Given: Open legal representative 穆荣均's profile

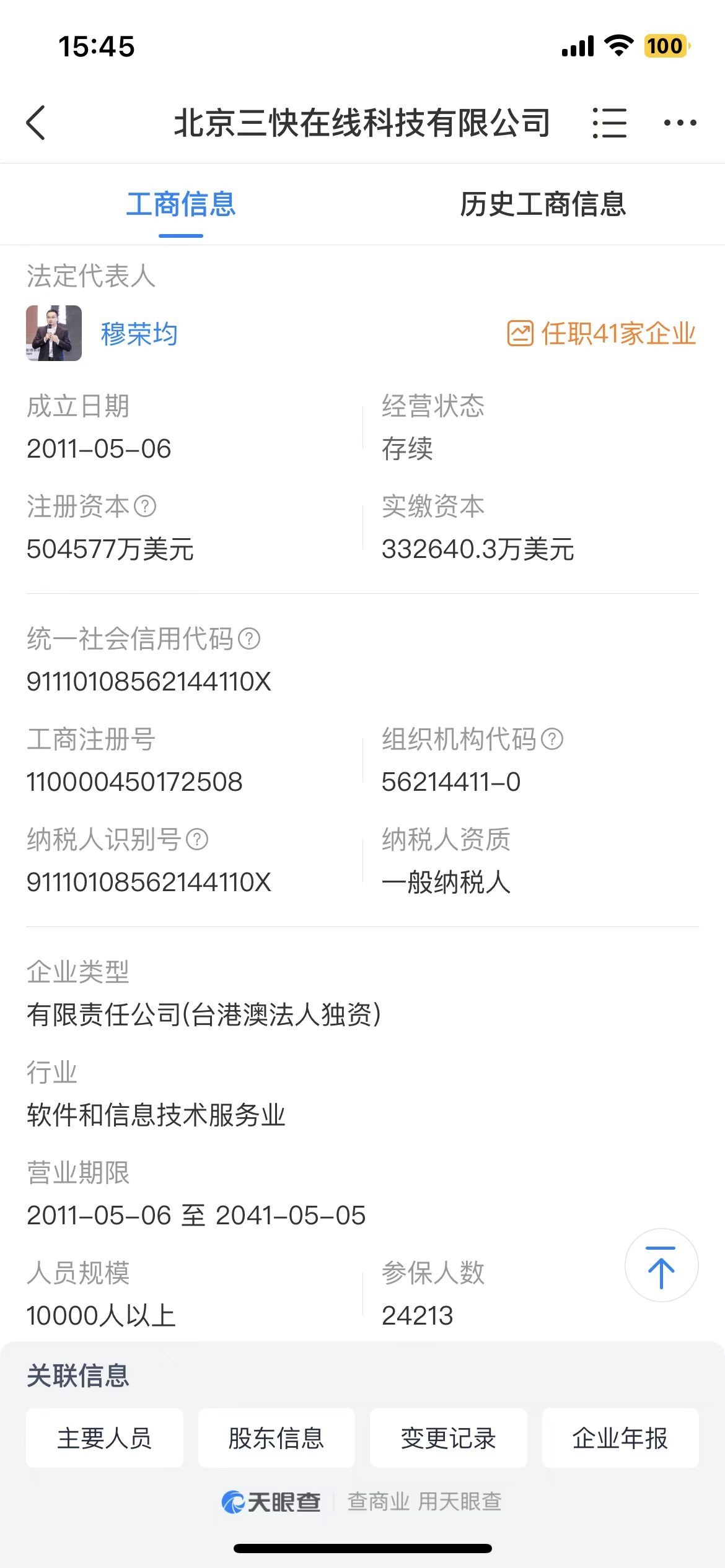Looking at the screenshot, I should pos(139,334).
